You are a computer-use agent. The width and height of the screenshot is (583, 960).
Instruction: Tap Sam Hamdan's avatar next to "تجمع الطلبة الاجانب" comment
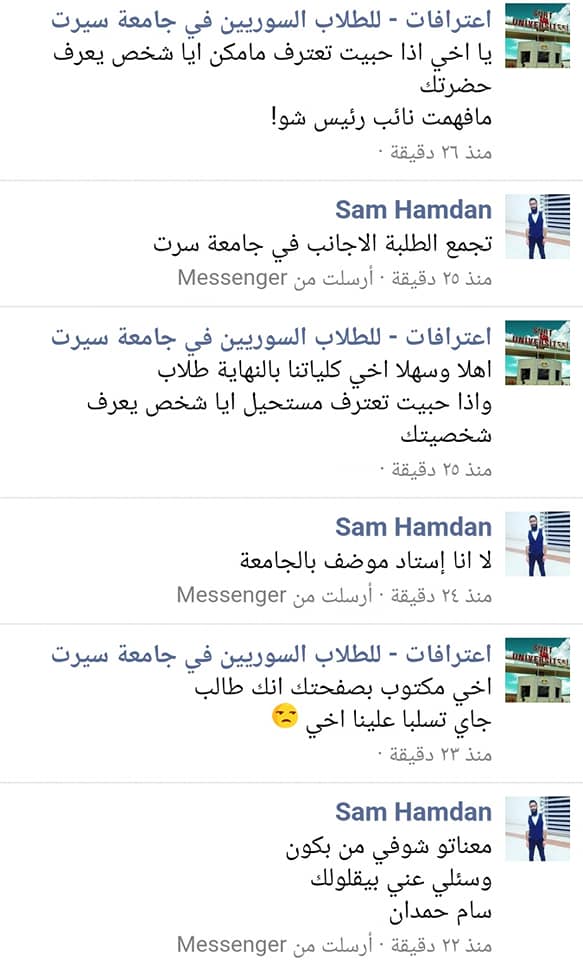537,227
